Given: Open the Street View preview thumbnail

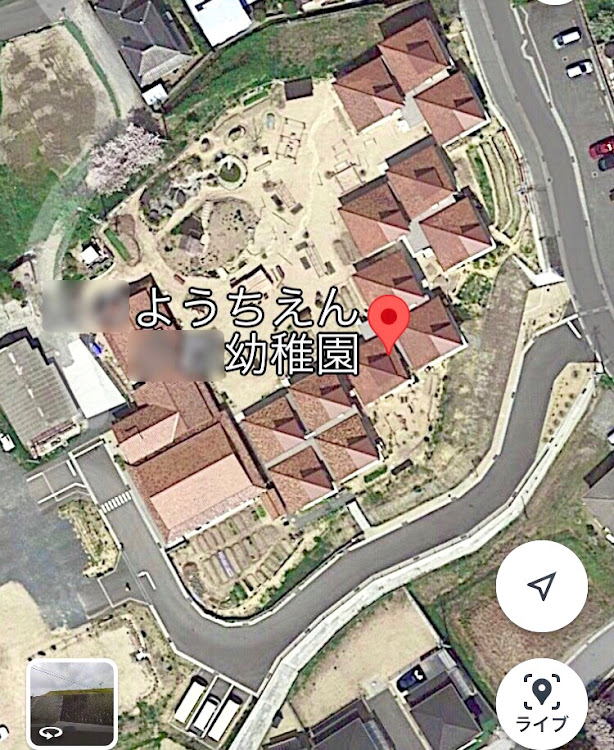Looking at the screenshot, I should coord(72,704).
